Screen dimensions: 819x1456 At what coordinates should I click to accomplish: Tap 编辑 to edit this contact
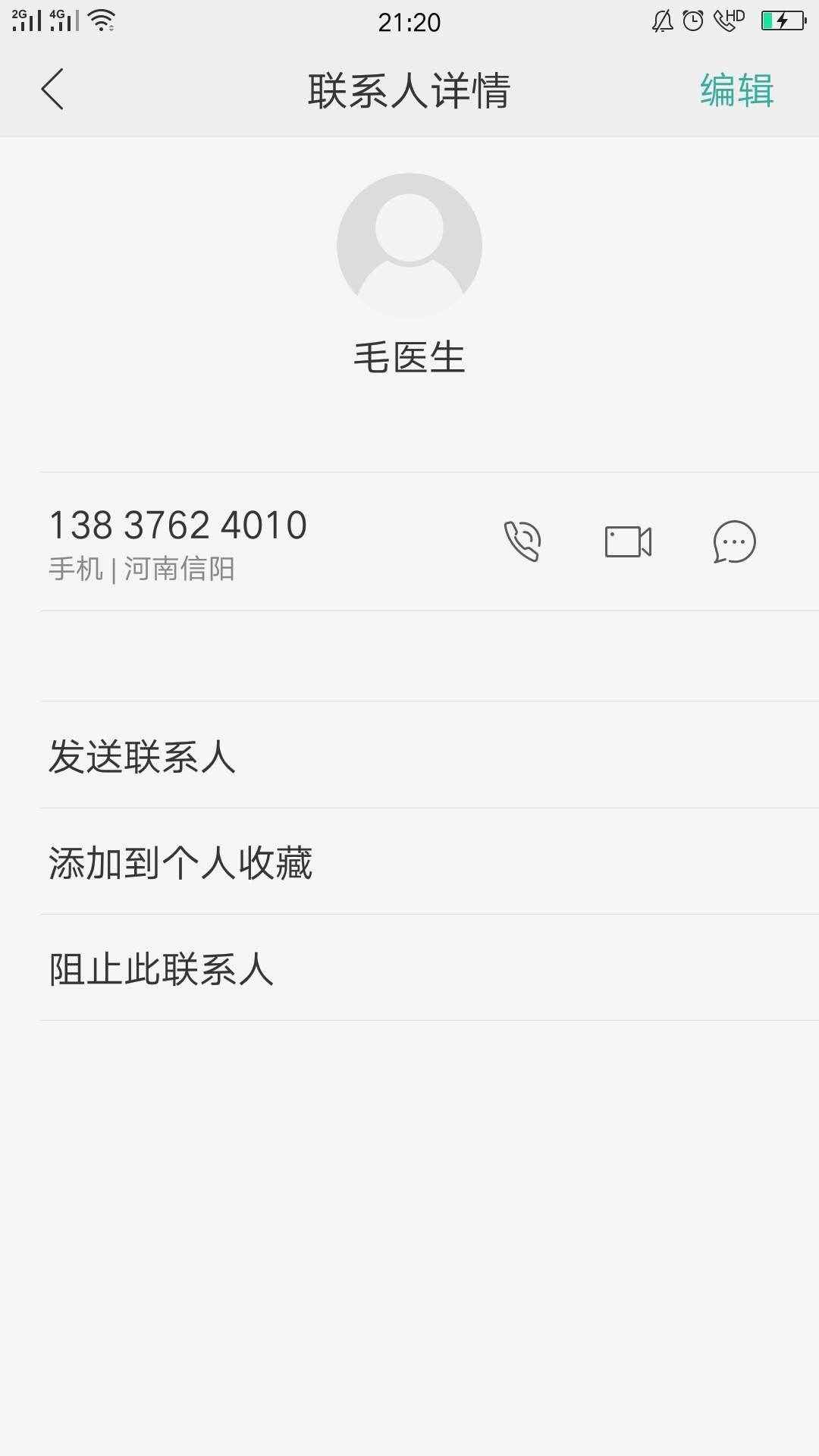click(736, 90)
